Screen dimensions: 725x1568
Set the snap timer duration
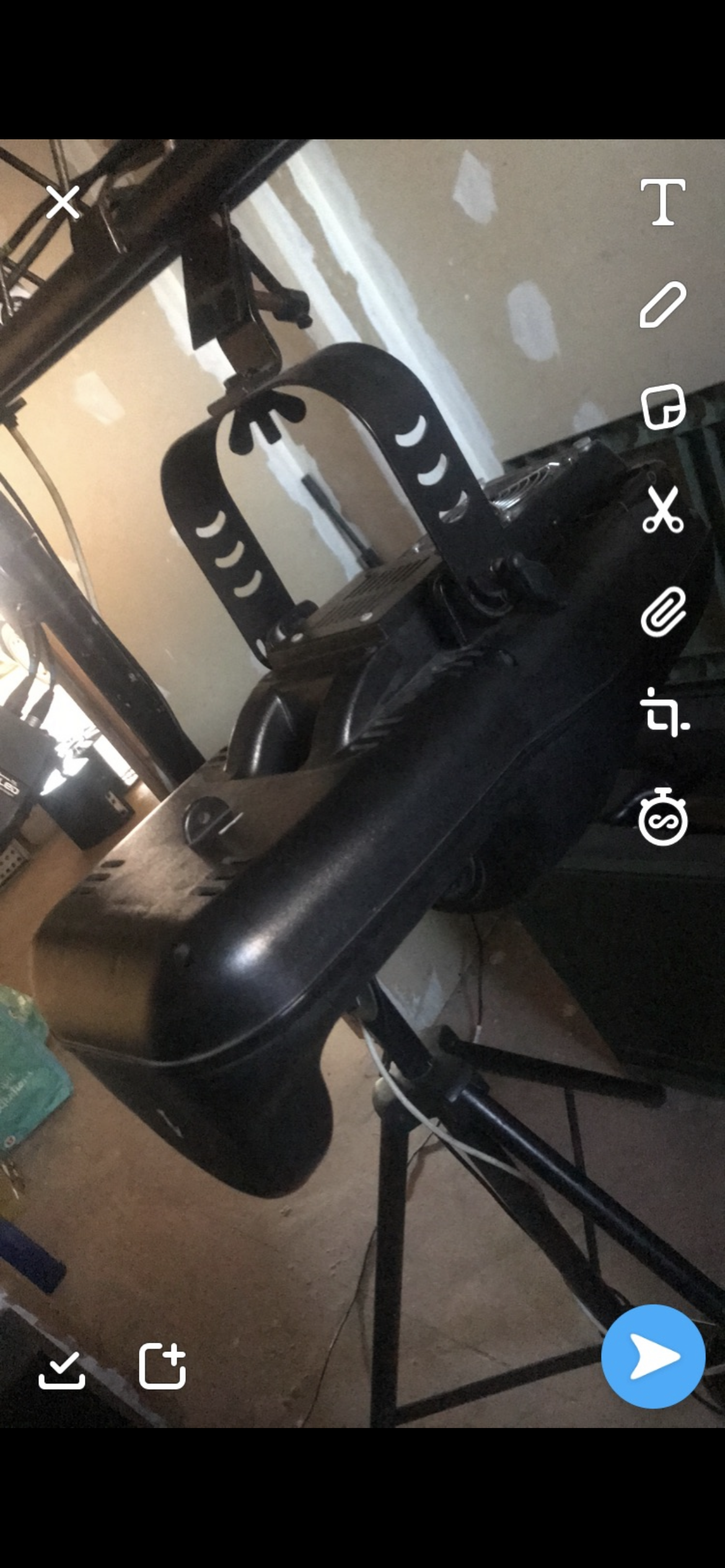[x=662, y=817]
